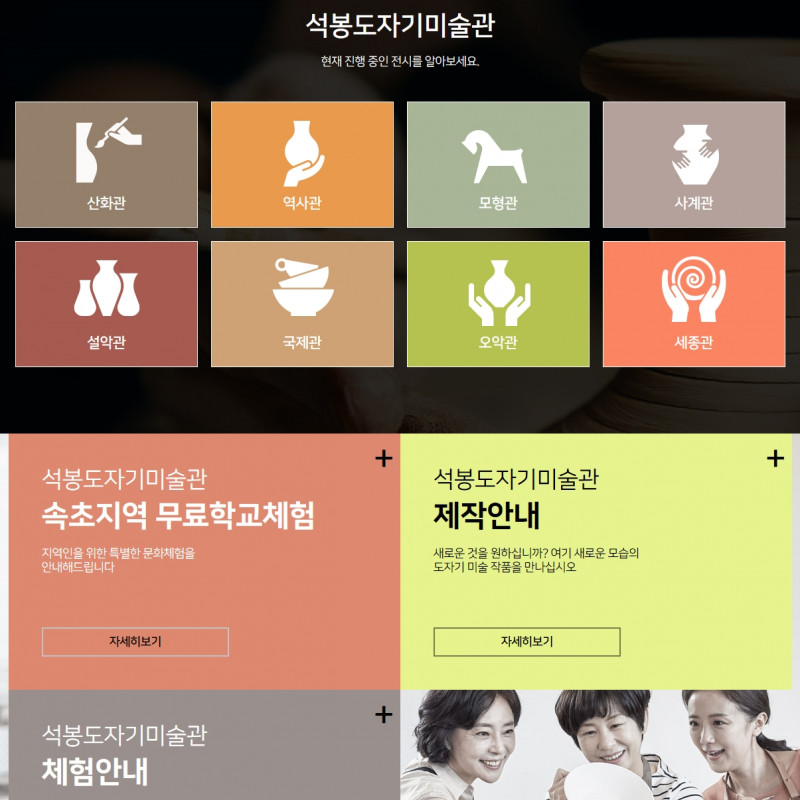Open the 국제관 exhibition tile

[302, 304]
